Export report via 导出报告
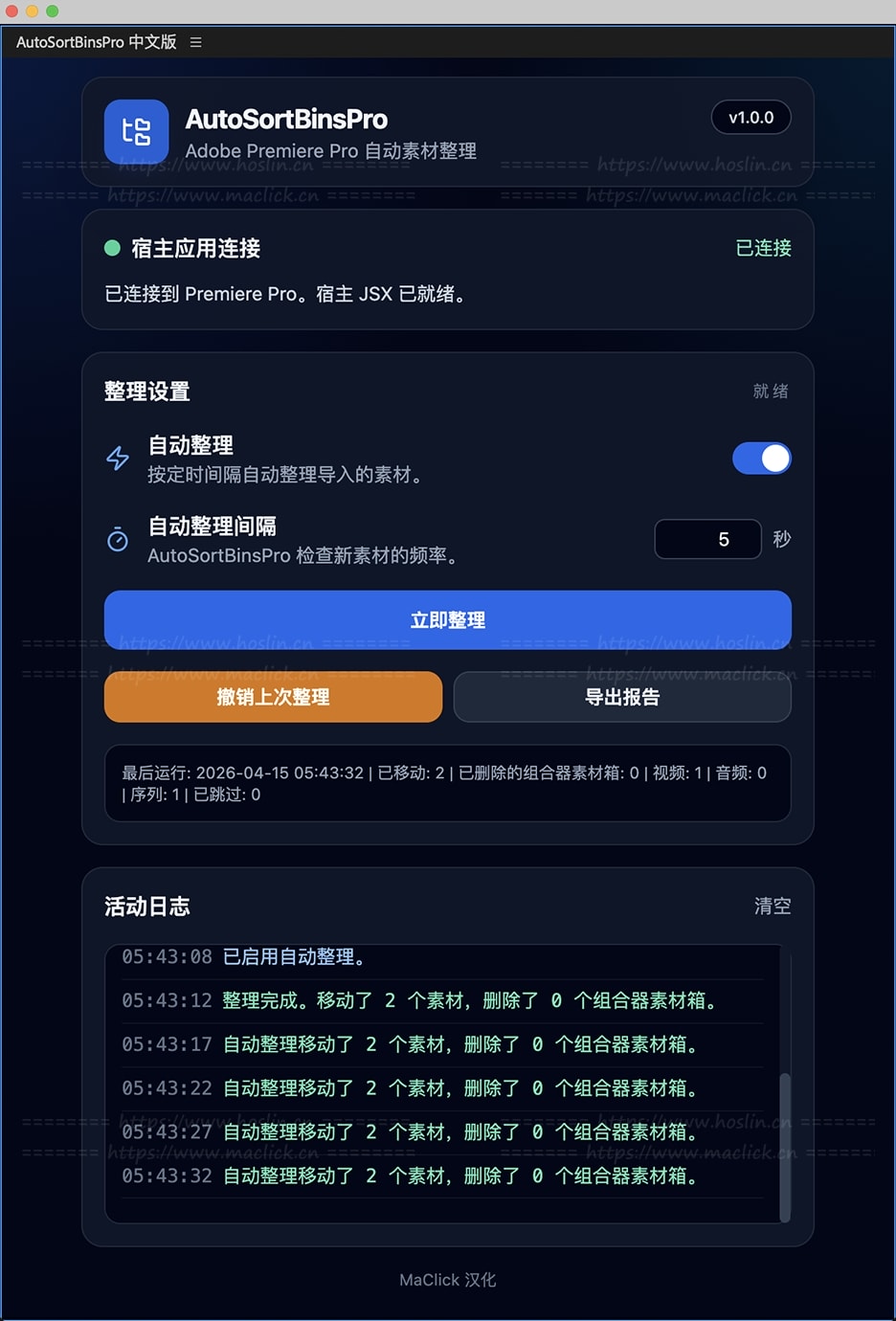This screenshot has width=896, height=1321. tap(621, 697)
